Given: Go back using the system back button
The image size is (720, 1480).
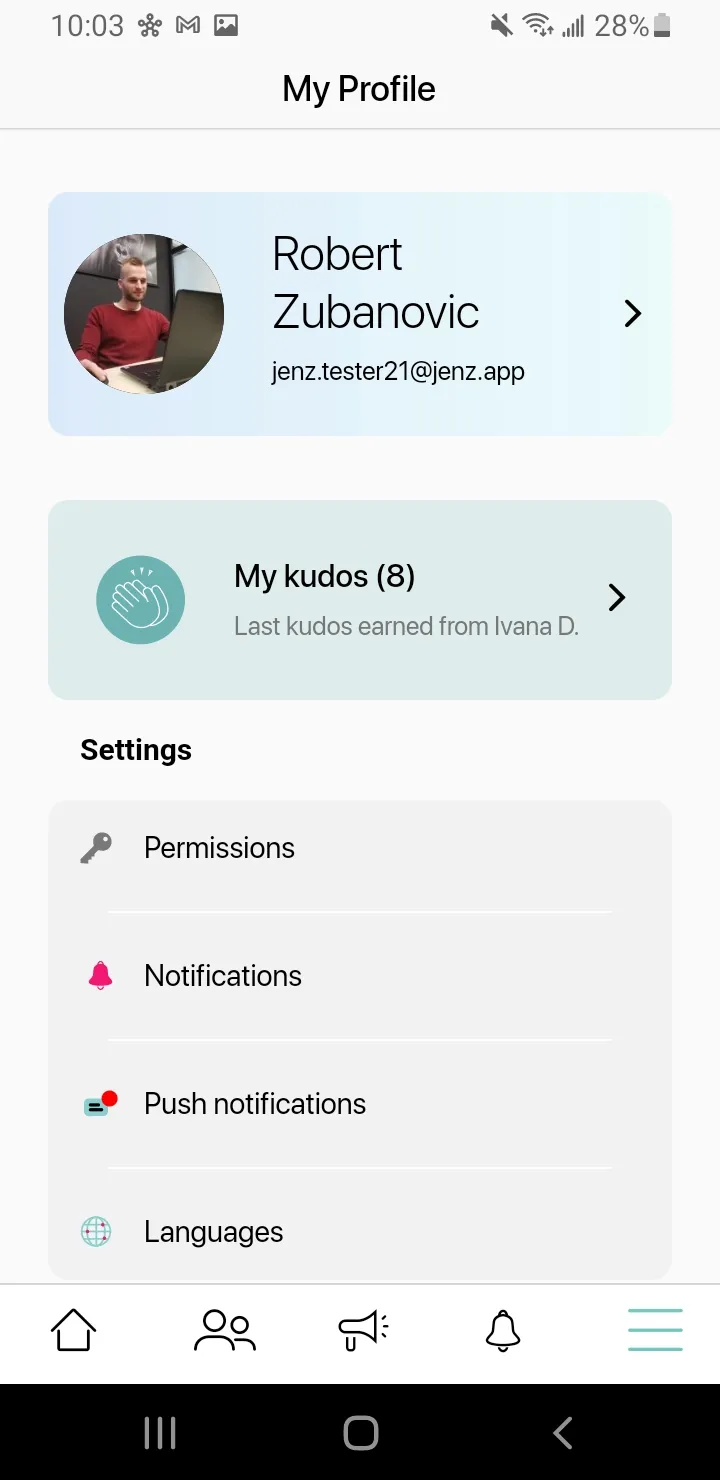Looking at the screenshot, I should click(x=563, y=1433).
